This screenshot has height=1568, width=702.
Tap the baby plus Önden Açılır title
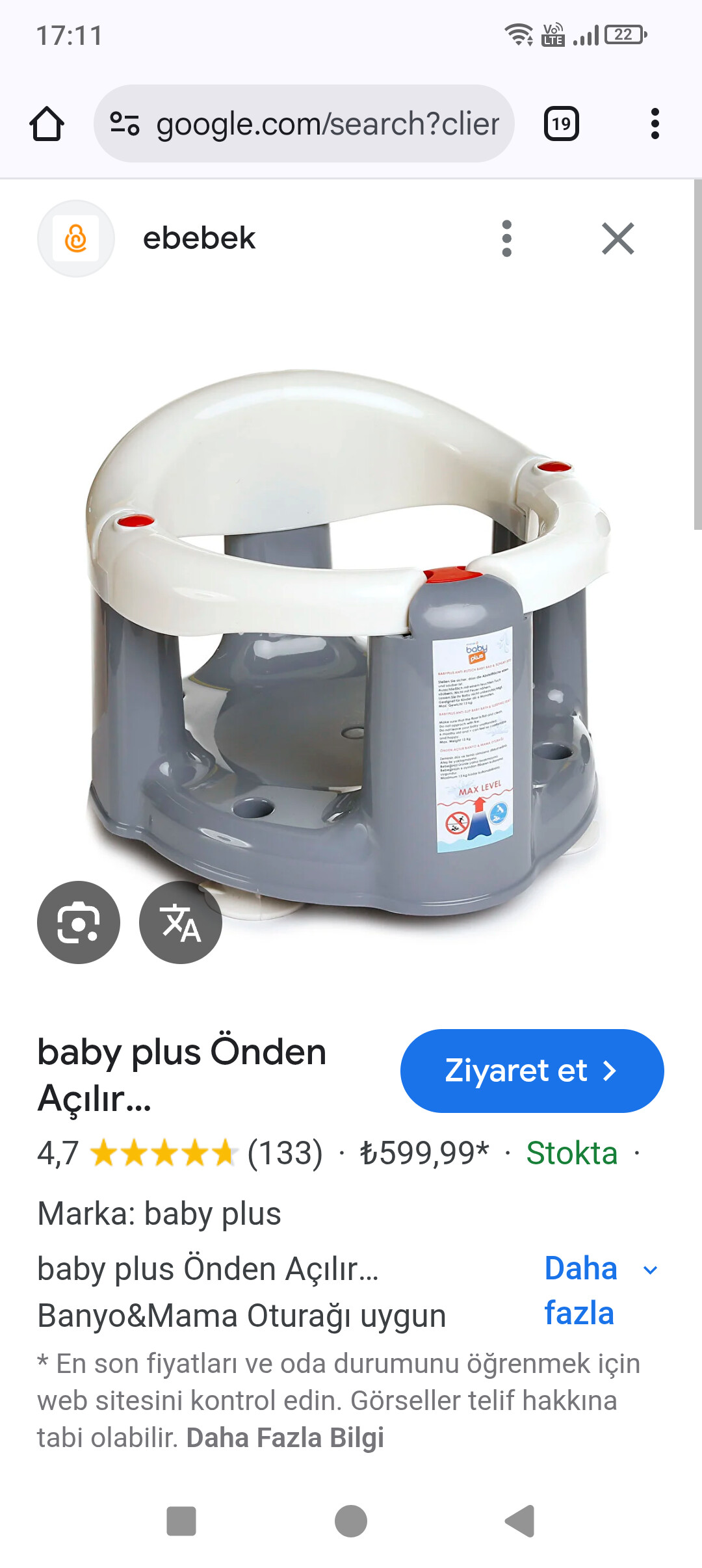coord(182,1074)
